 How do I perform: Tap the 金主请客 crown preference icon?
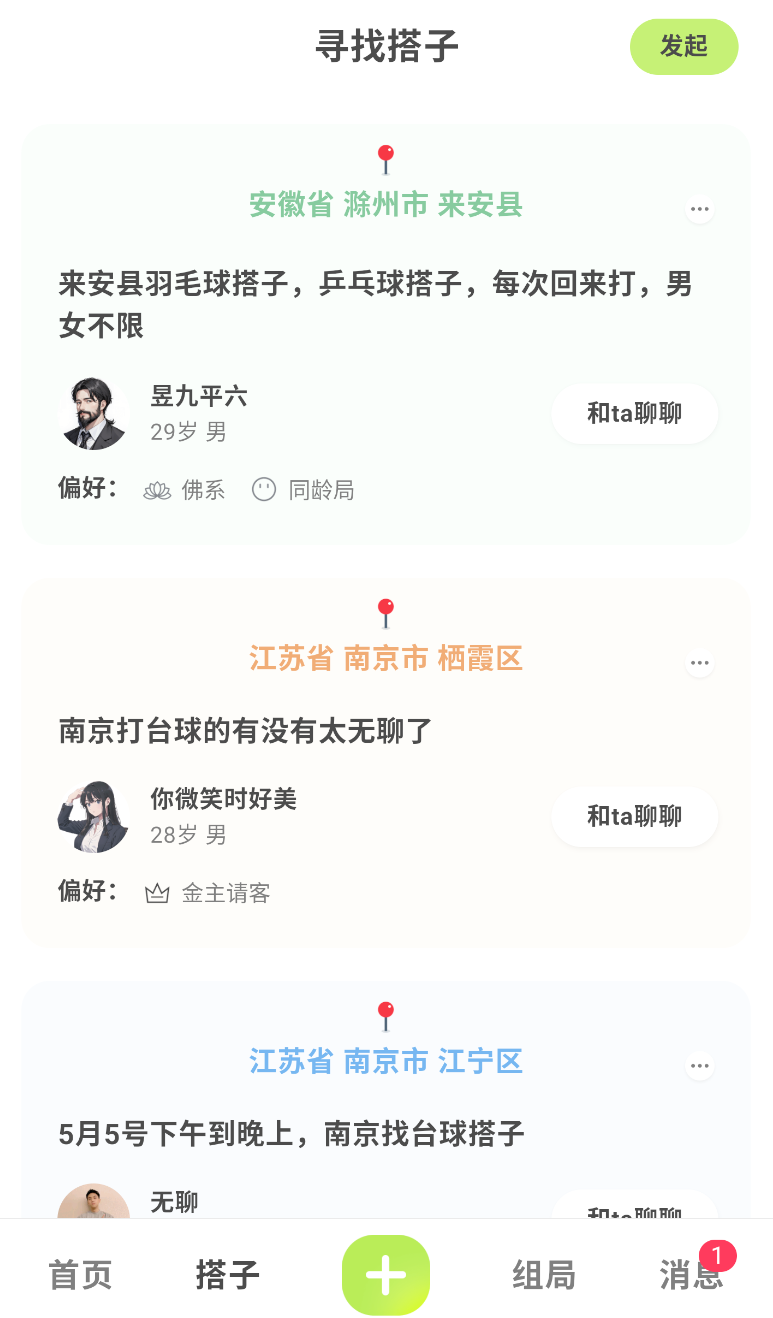tap(158, 891)
